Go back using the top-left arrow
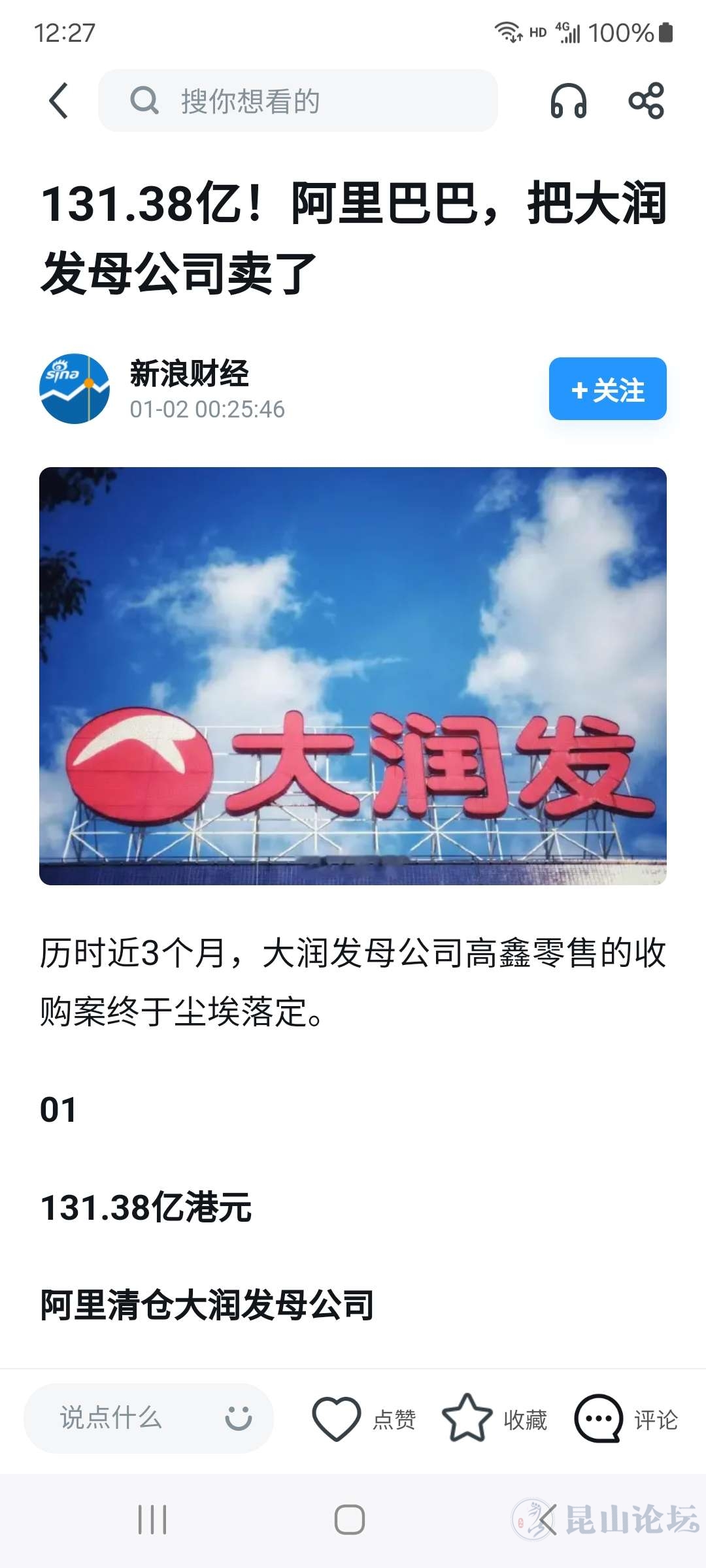 [59, 101]
